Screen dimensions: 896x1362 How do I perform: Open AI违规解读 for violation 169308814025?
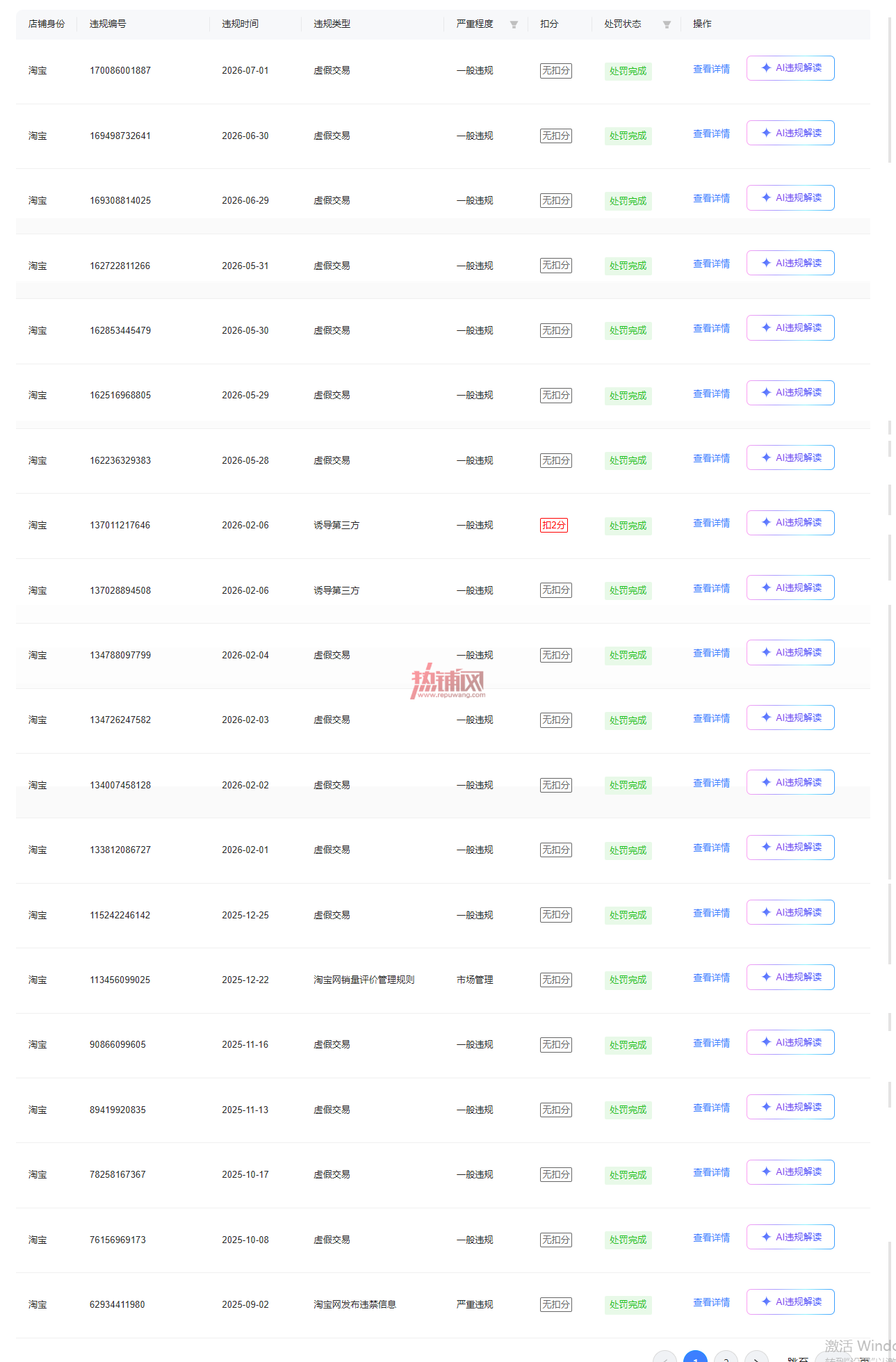[x=790, y=198]
